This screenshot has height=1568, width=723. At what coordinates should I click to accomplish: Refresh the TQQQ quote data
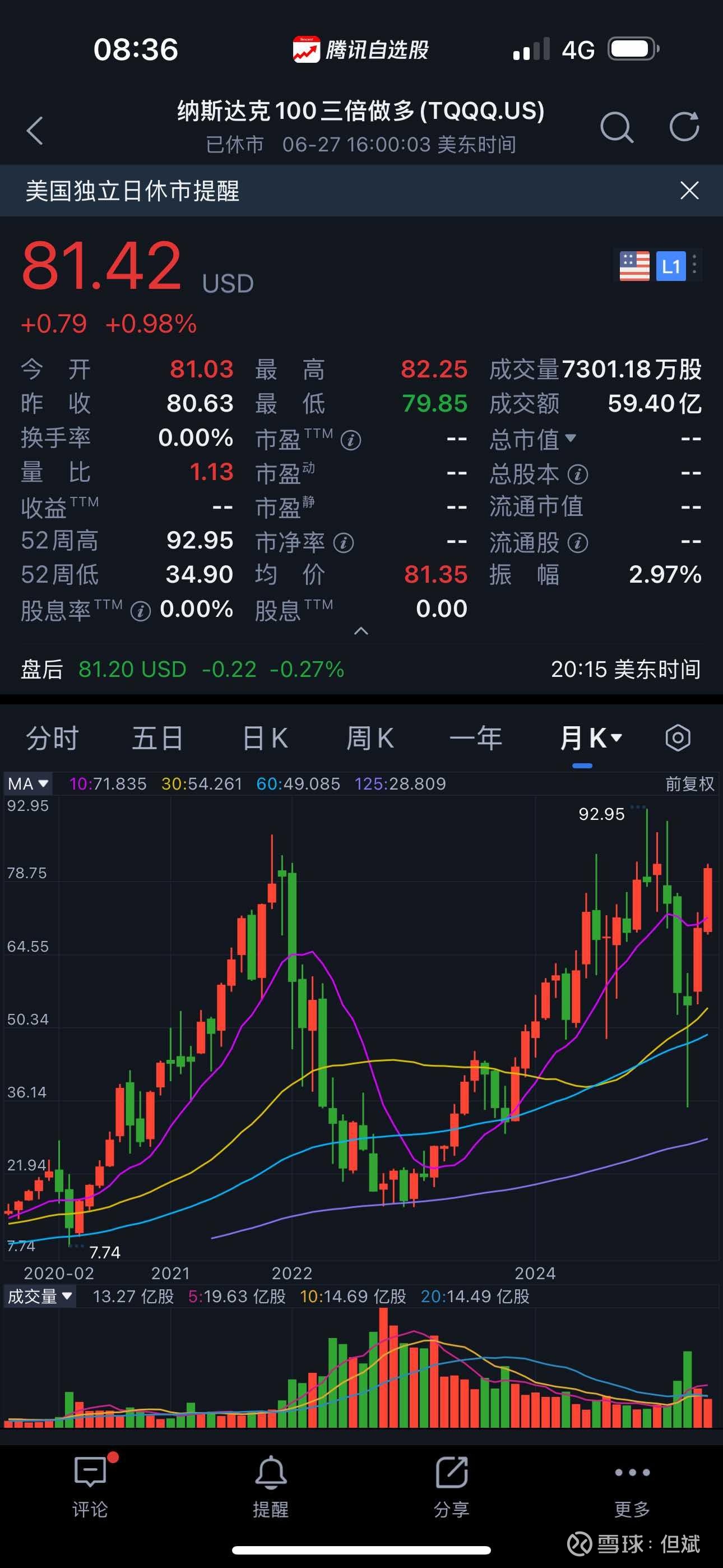pyautogui.click(x=685, y=127)
